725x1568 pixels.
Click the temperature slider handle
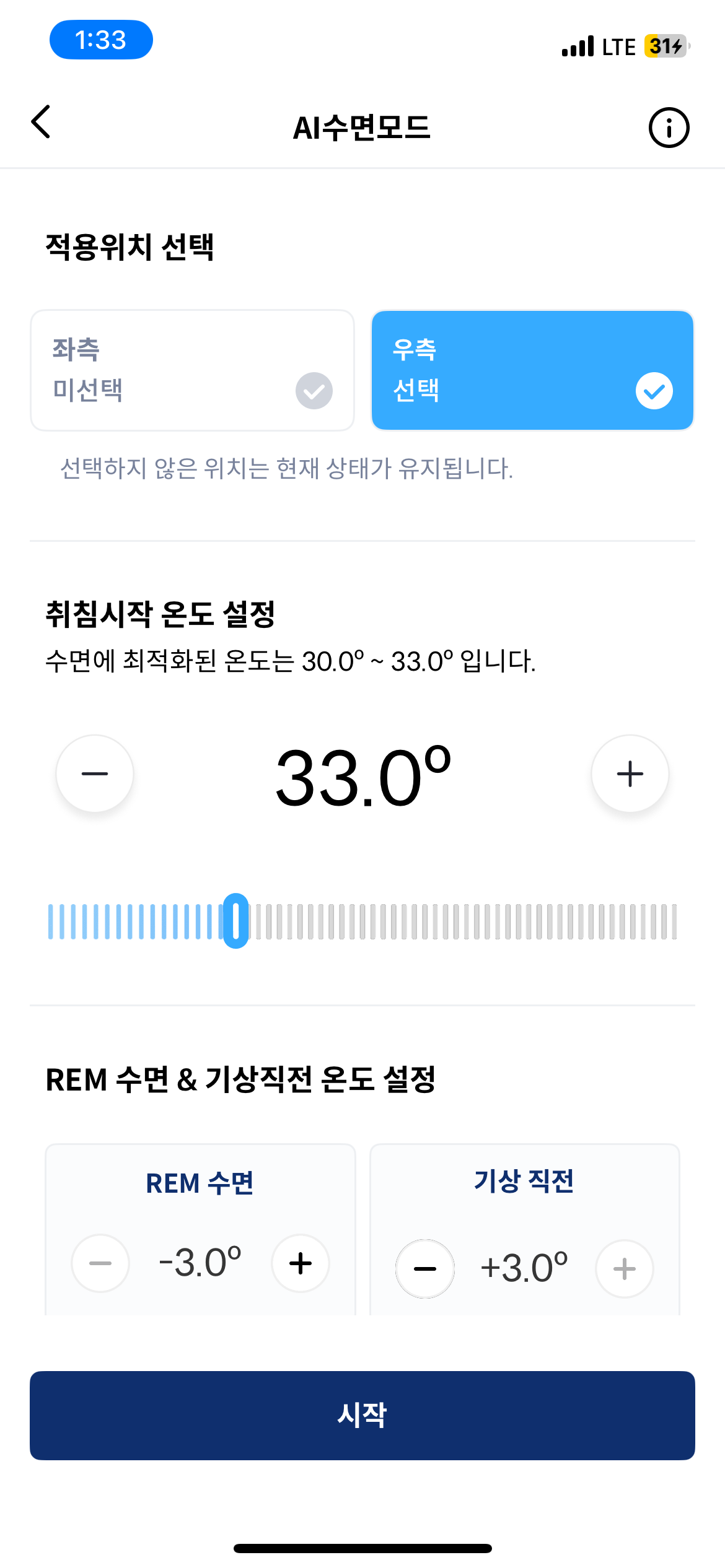(235, 921)
